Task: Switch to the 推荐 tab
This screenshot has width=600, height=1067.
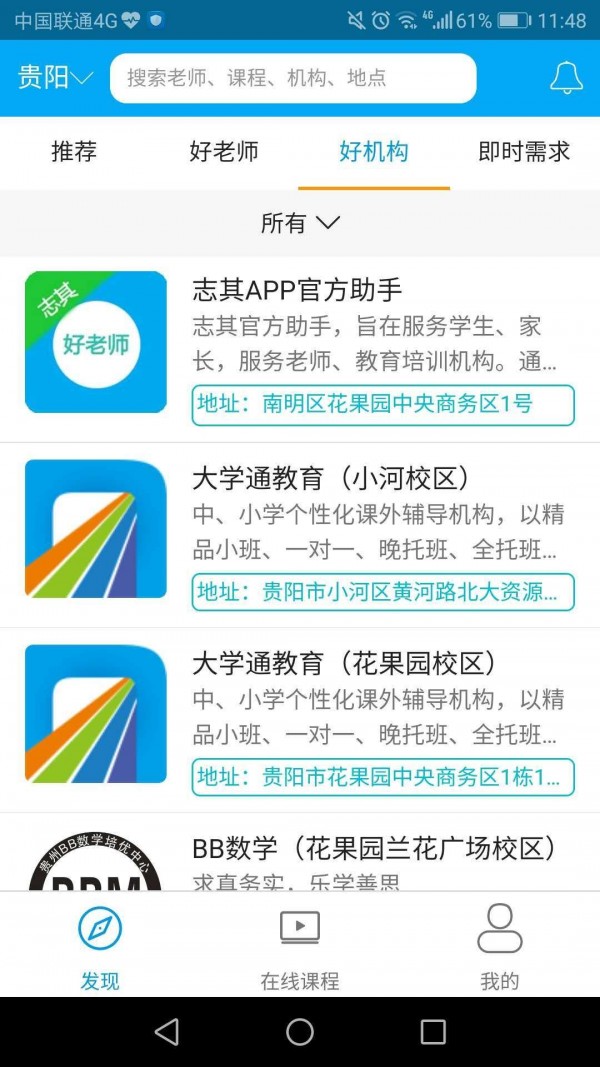Action: (x=74, y=152)
